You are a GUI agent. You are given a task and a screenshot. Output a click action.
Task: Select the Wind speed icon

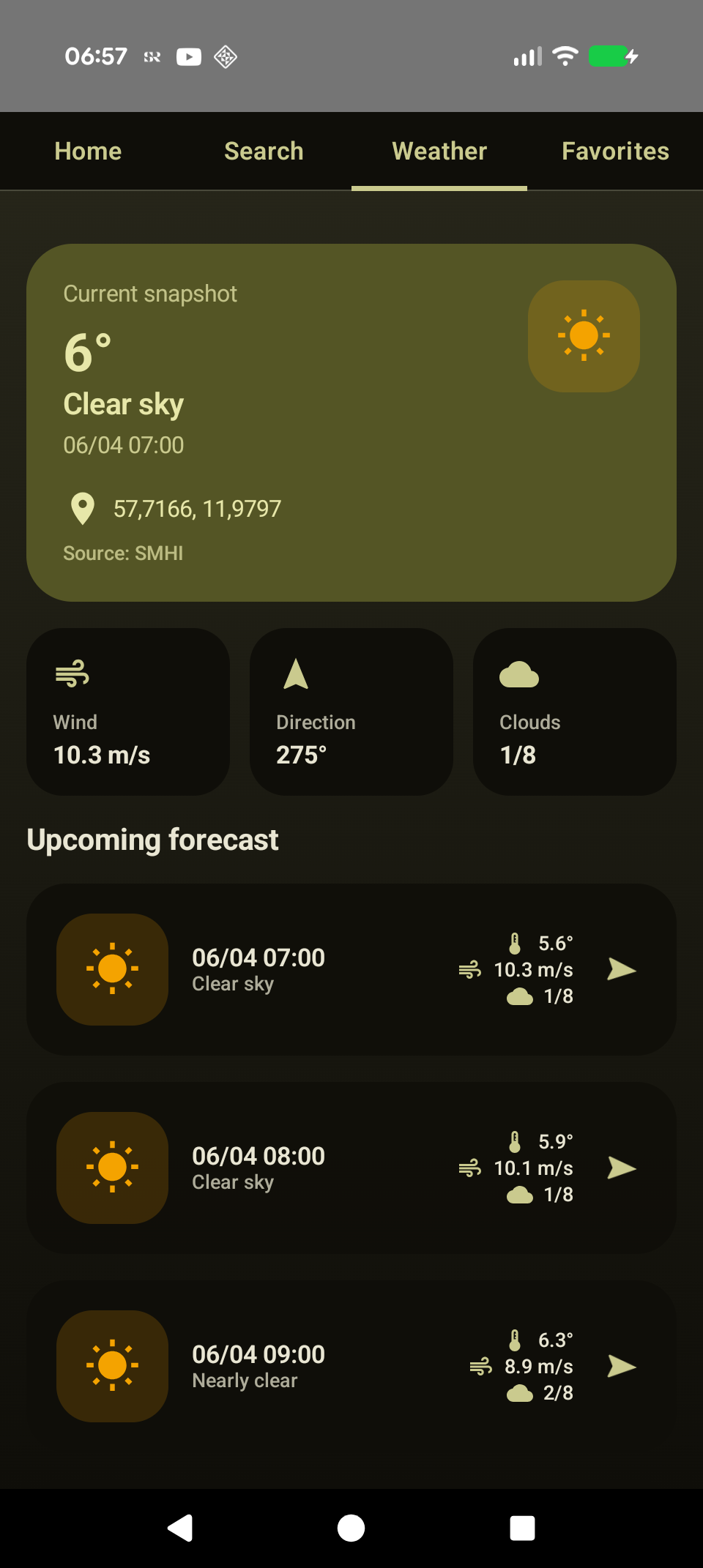(72, 675)
